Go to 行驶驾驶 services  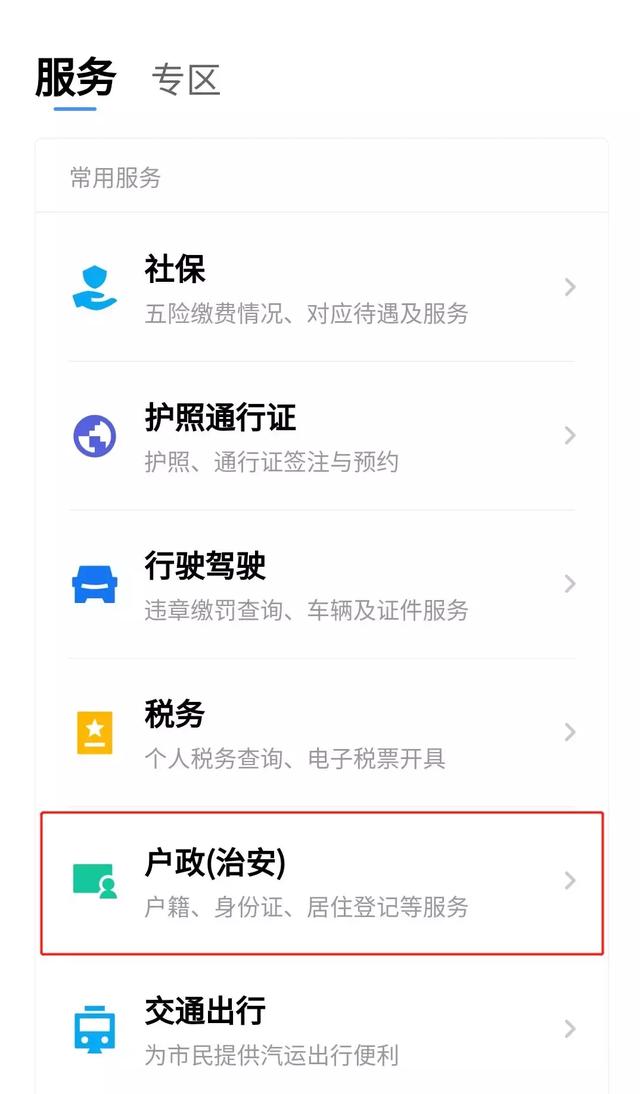[322, 585]
